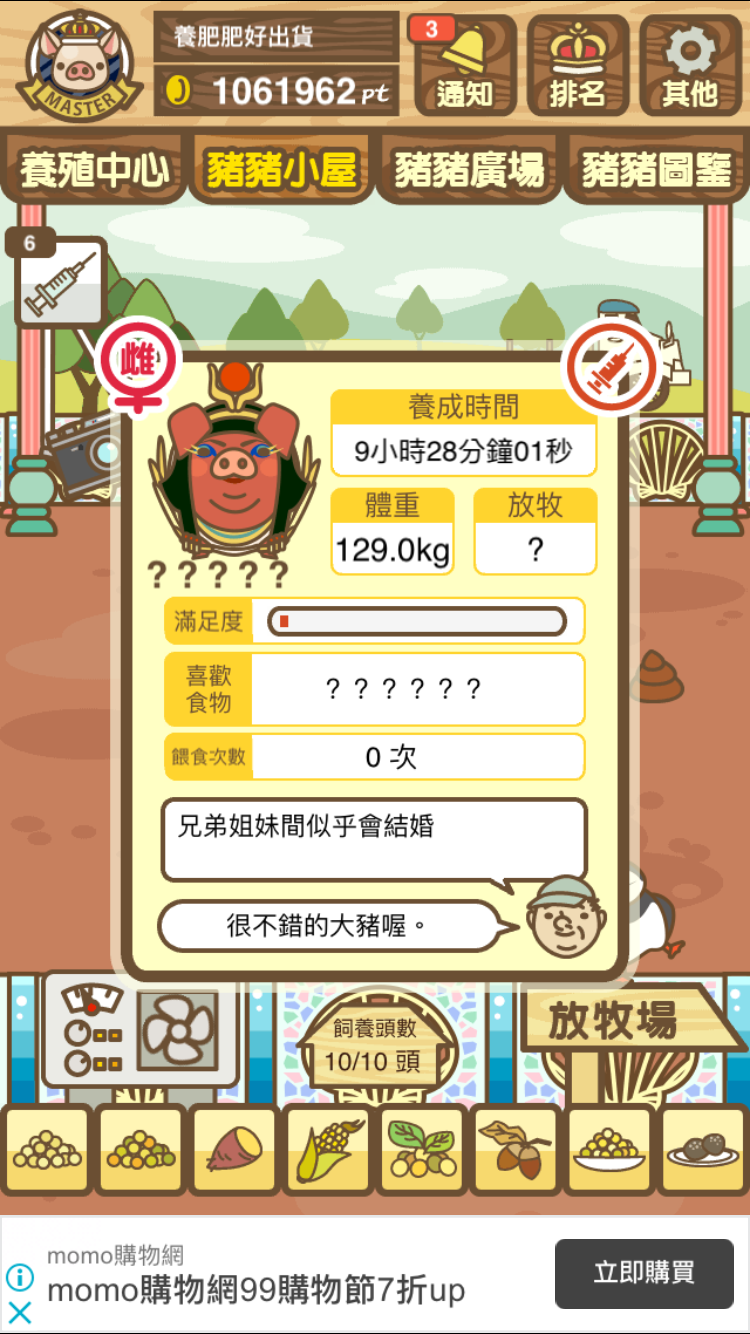This screenshot has height=1334, width=750.
Task: Select the acorn feed
Action: [x=516, y=1150]
